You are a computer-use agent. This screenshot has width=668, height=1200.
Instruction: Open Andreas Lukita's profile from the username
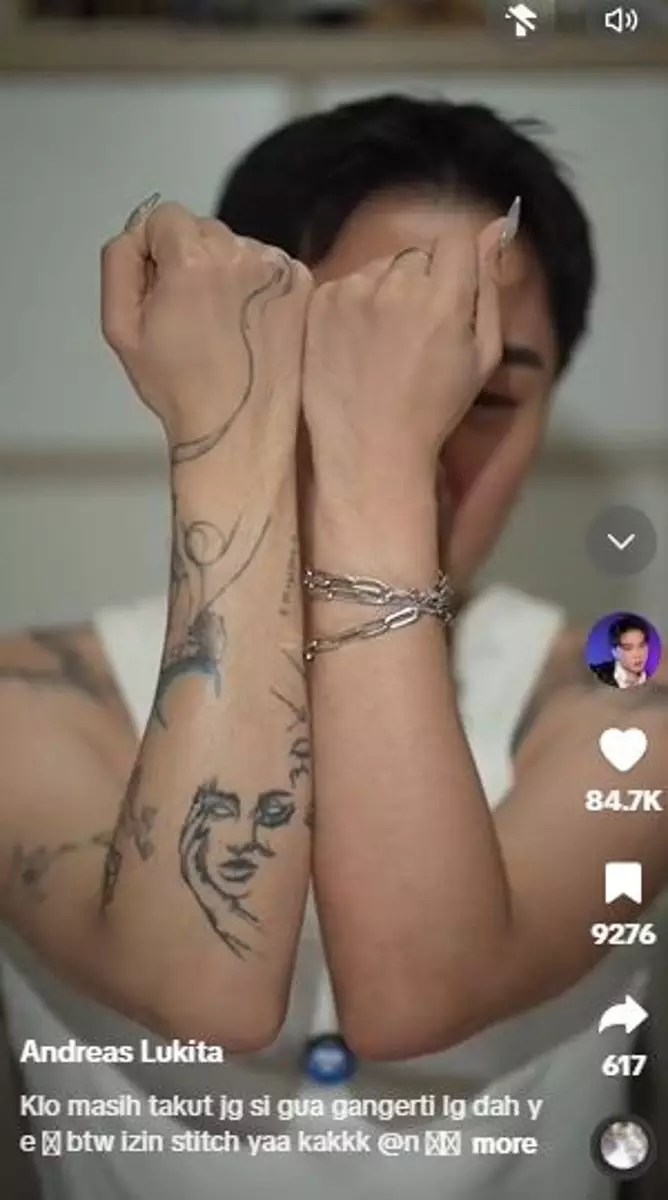121,1052
